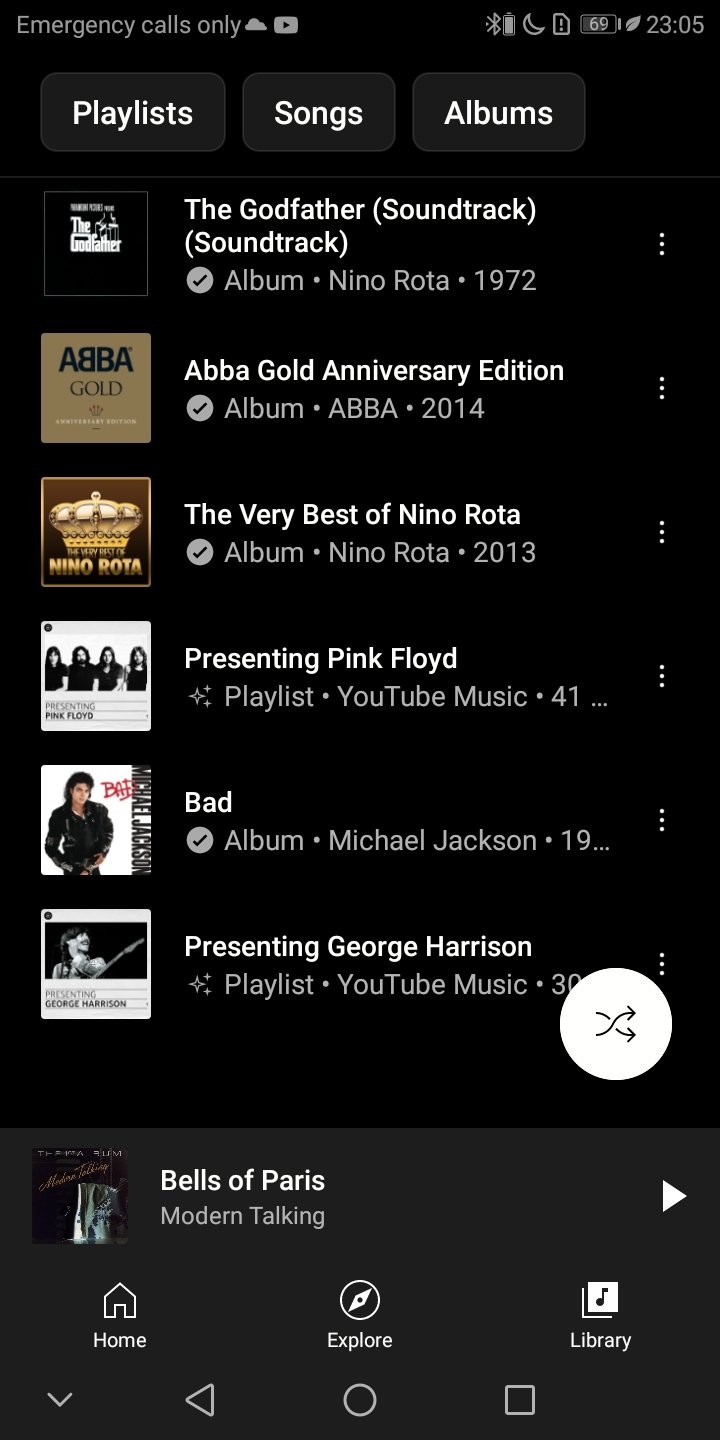Shuffle play the library

615,1023
